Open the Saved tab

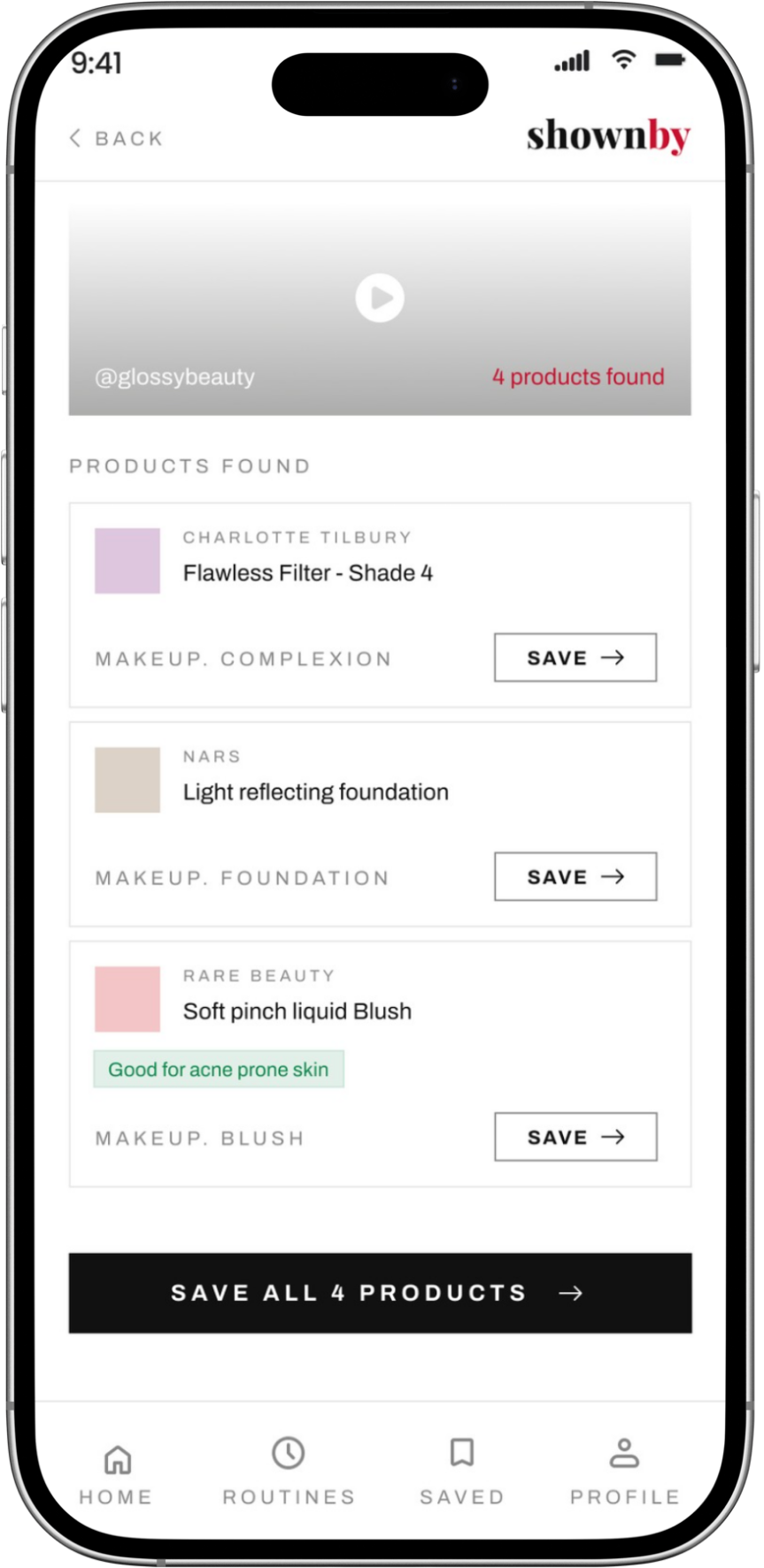point(461,1473)
